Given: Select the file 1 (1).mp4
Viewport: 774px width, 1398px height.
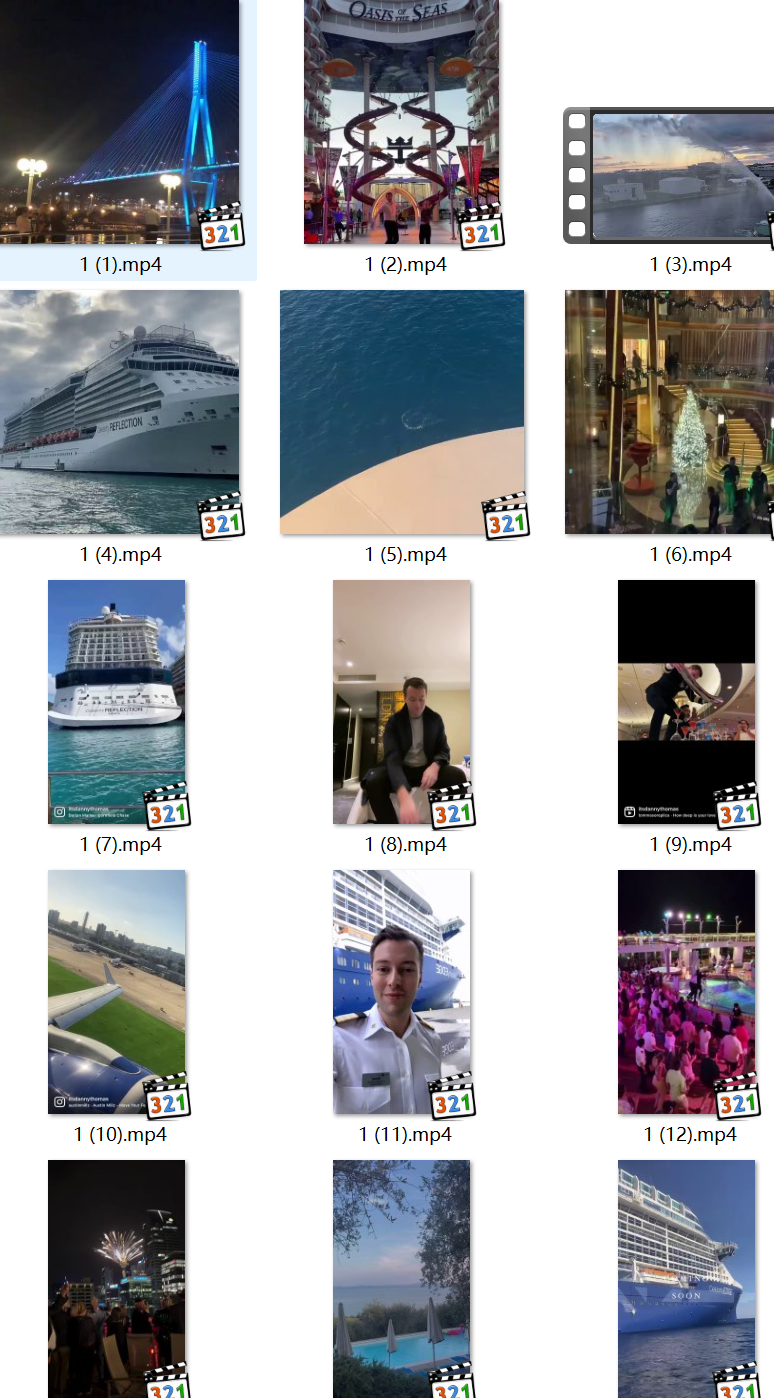Looking at the screenshot, I should coord(120,120).
